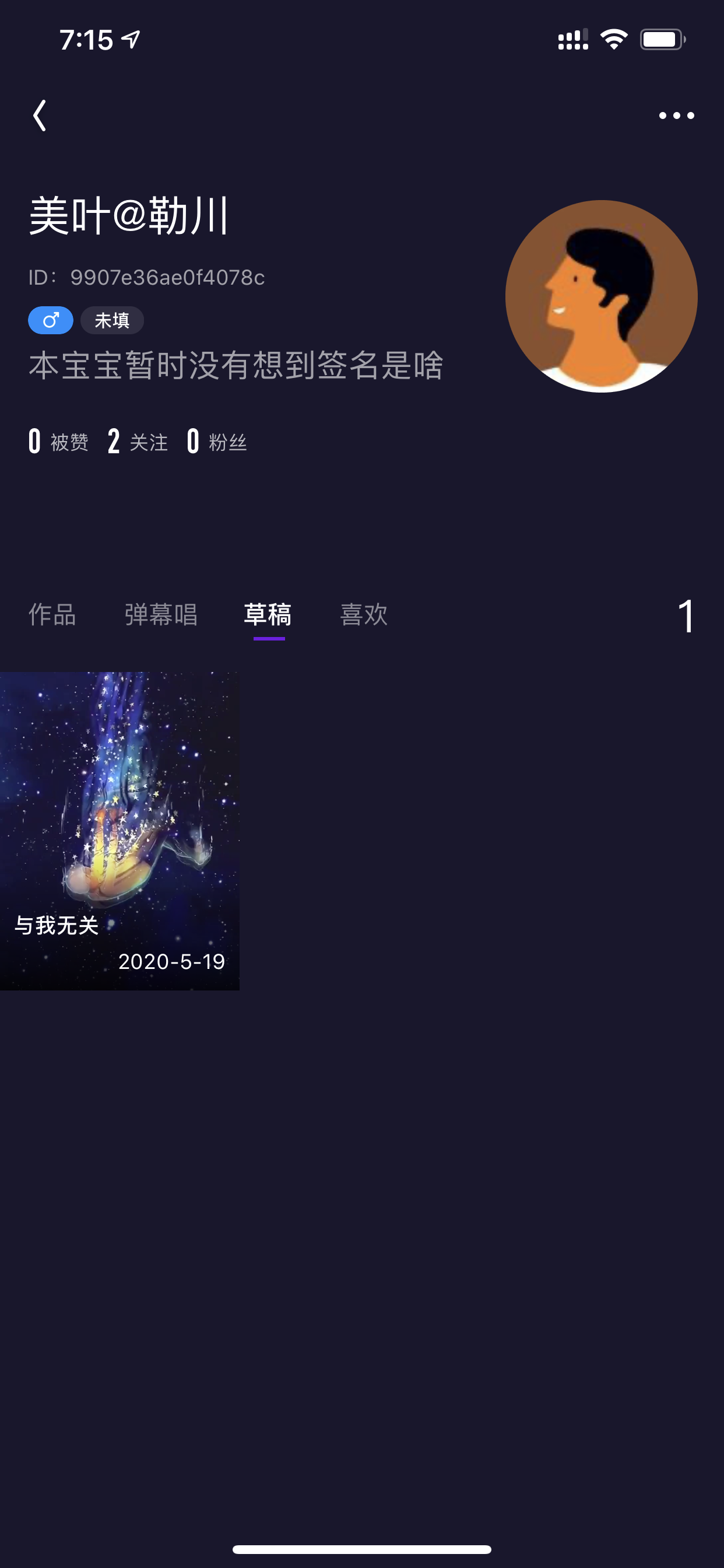Switch to the 弹幕唱 tab

(161, 615)
